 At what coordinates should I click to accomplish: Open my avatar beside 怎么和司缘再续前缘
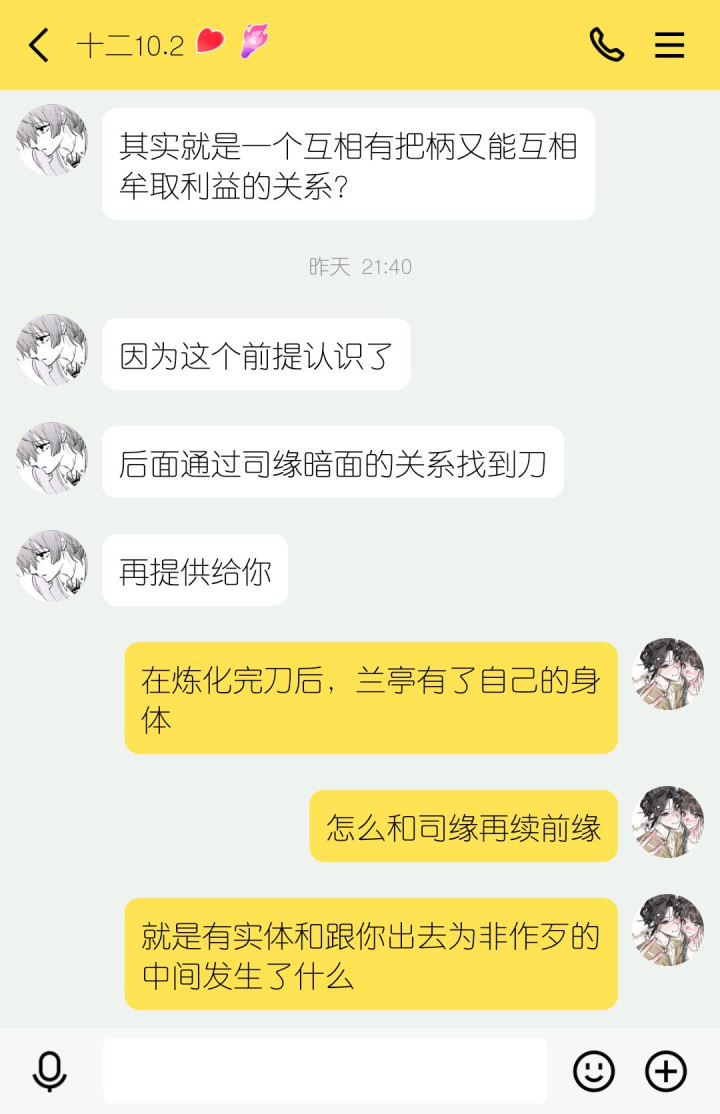[668, 822]
